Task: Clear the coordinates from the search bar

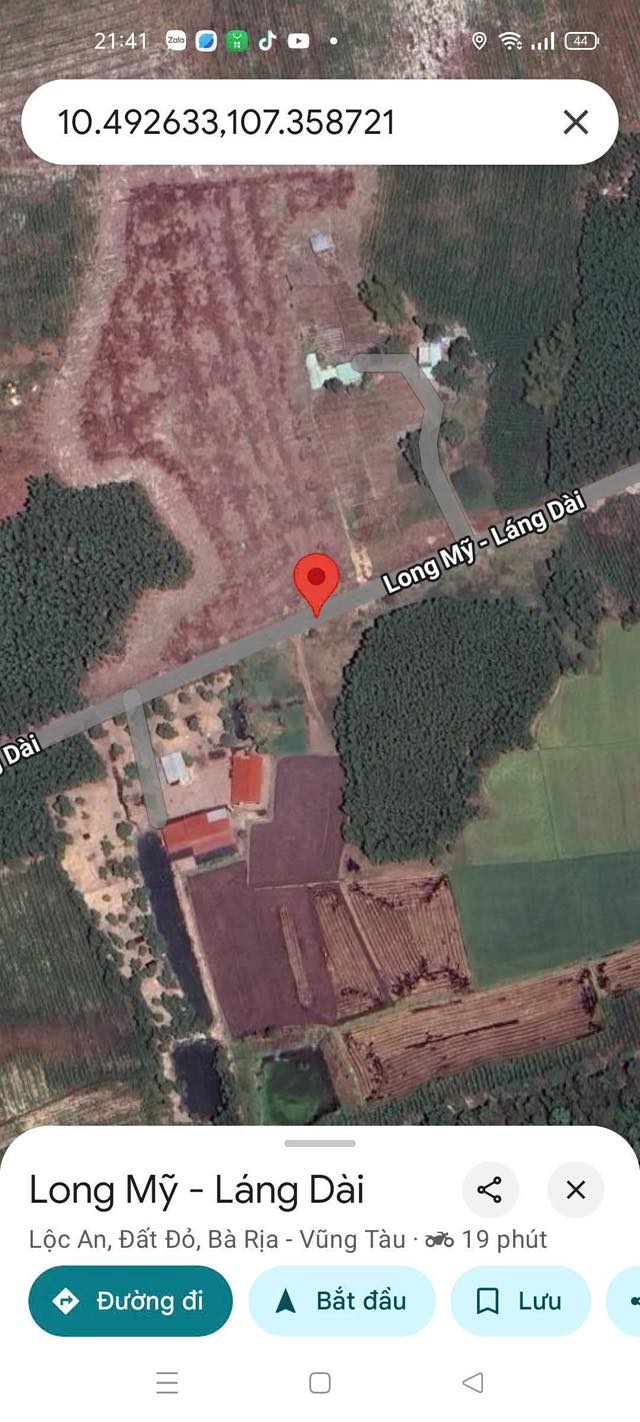Action: tap(575, 123)
